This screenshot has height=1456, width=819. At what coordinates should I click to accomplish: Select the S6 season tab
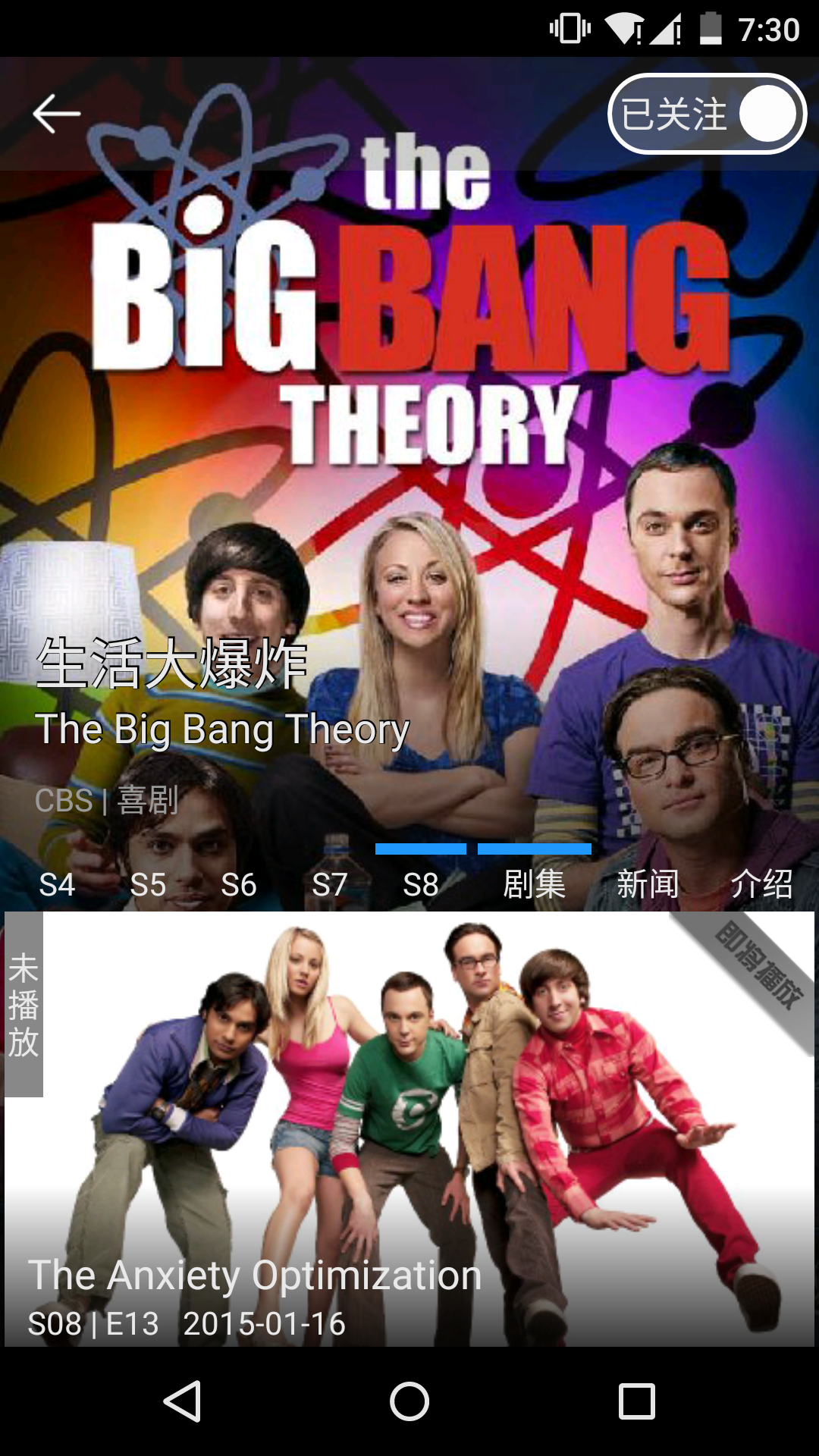(x=239, y=884)
